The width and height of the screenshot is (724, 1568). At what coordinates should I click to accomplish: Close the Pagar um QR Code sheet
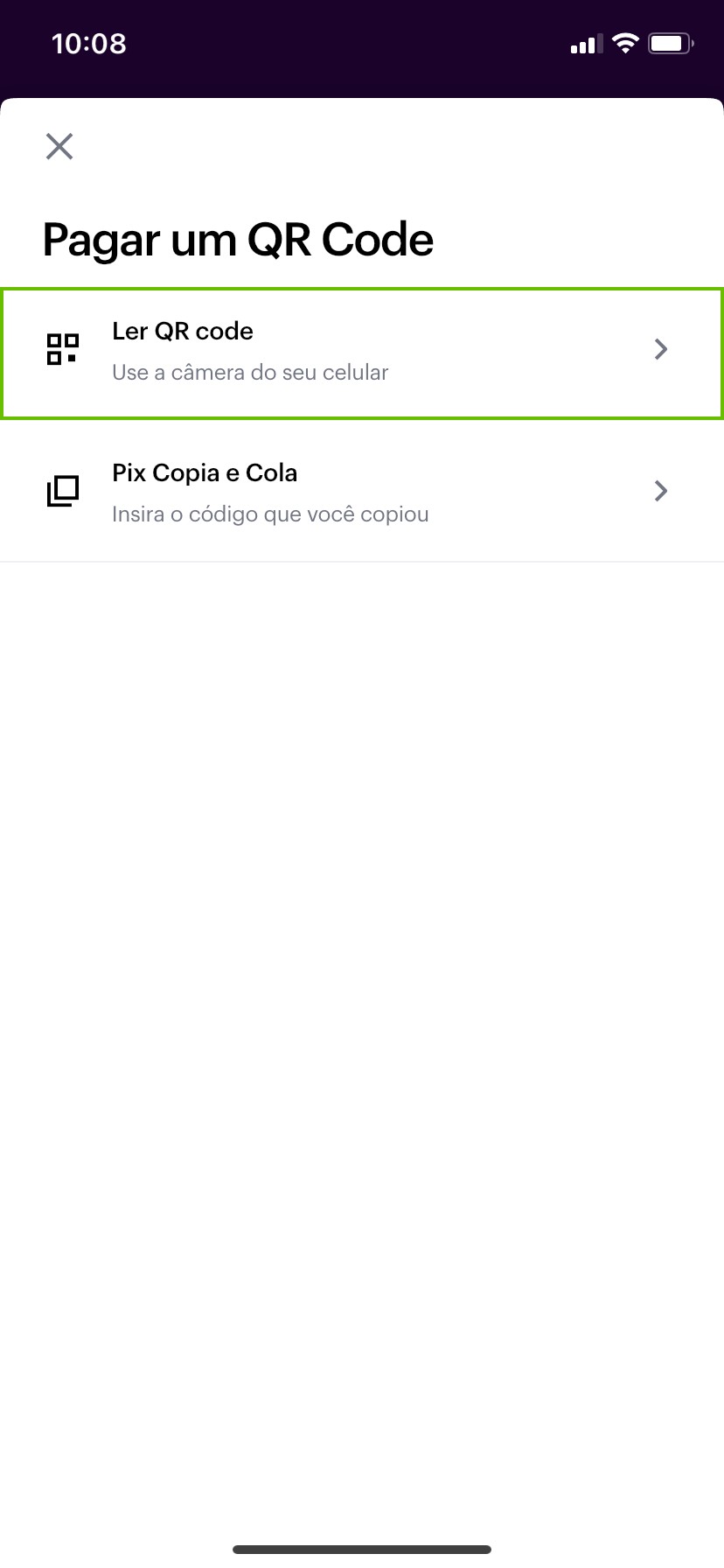[x=59, y=146]
